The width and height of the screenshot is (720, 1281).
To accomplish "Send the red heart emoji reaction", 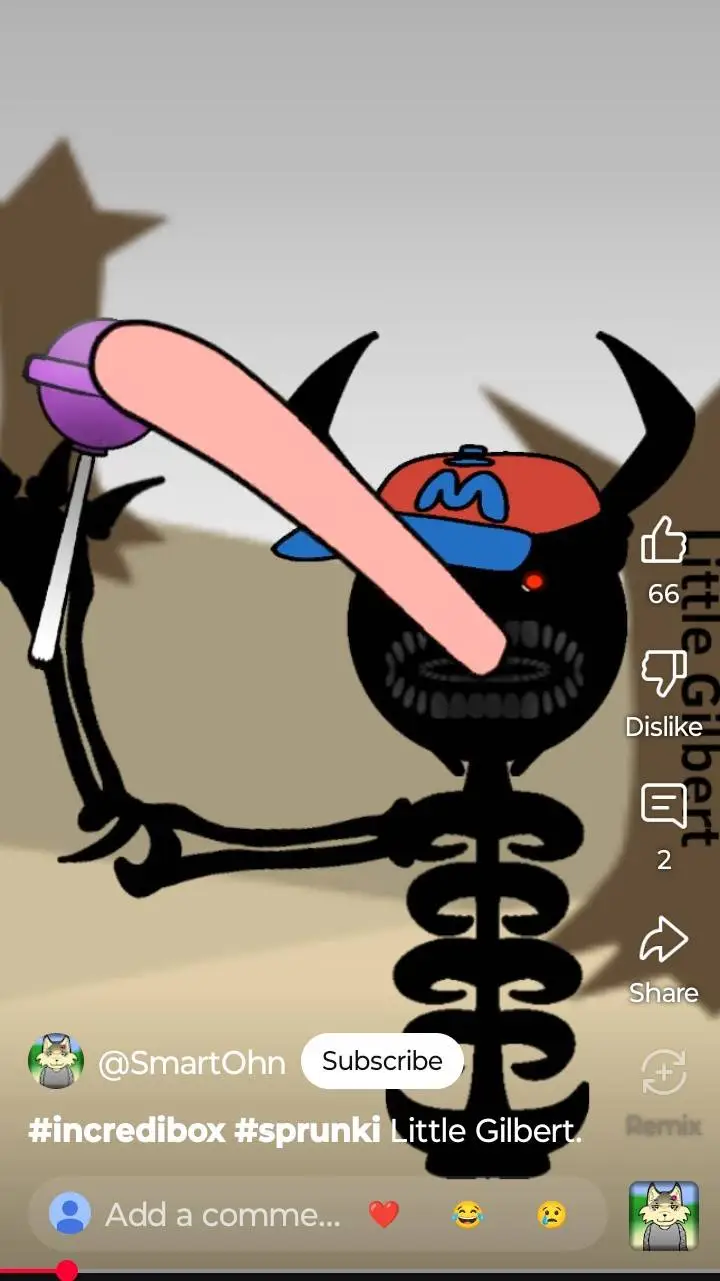I will [x=384, y=1215].
